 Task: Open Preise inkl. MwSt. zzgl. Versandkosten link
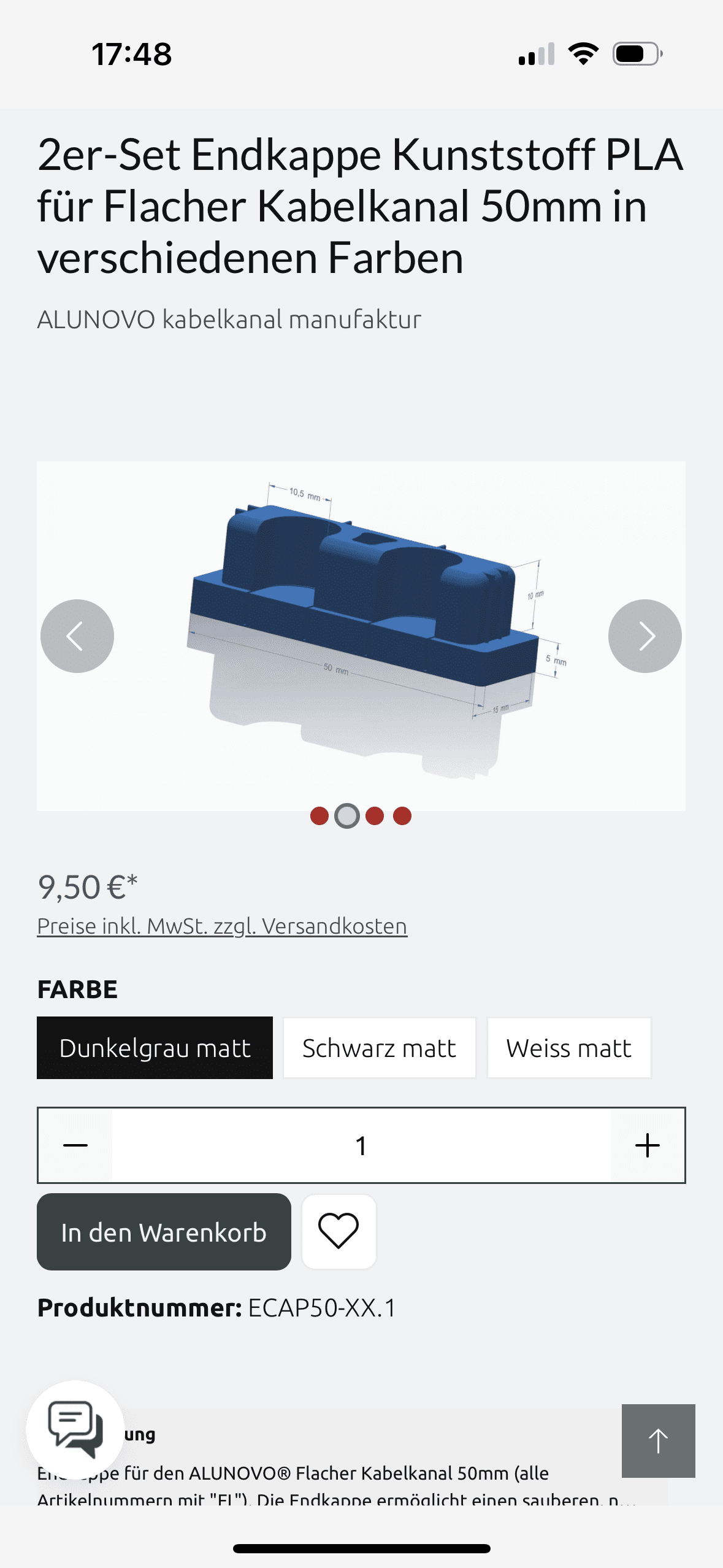tap(222, 926)
